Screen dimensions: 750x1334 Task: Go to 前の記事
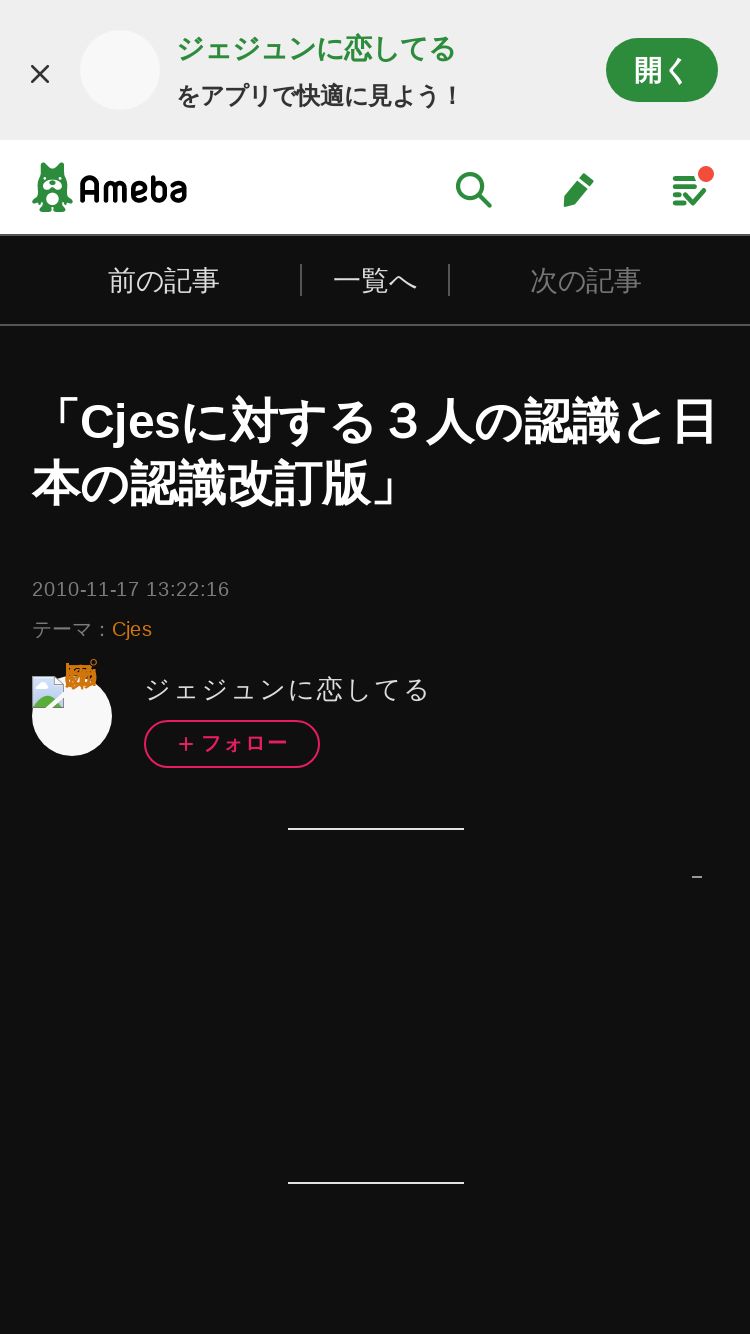tap(163, 280)
